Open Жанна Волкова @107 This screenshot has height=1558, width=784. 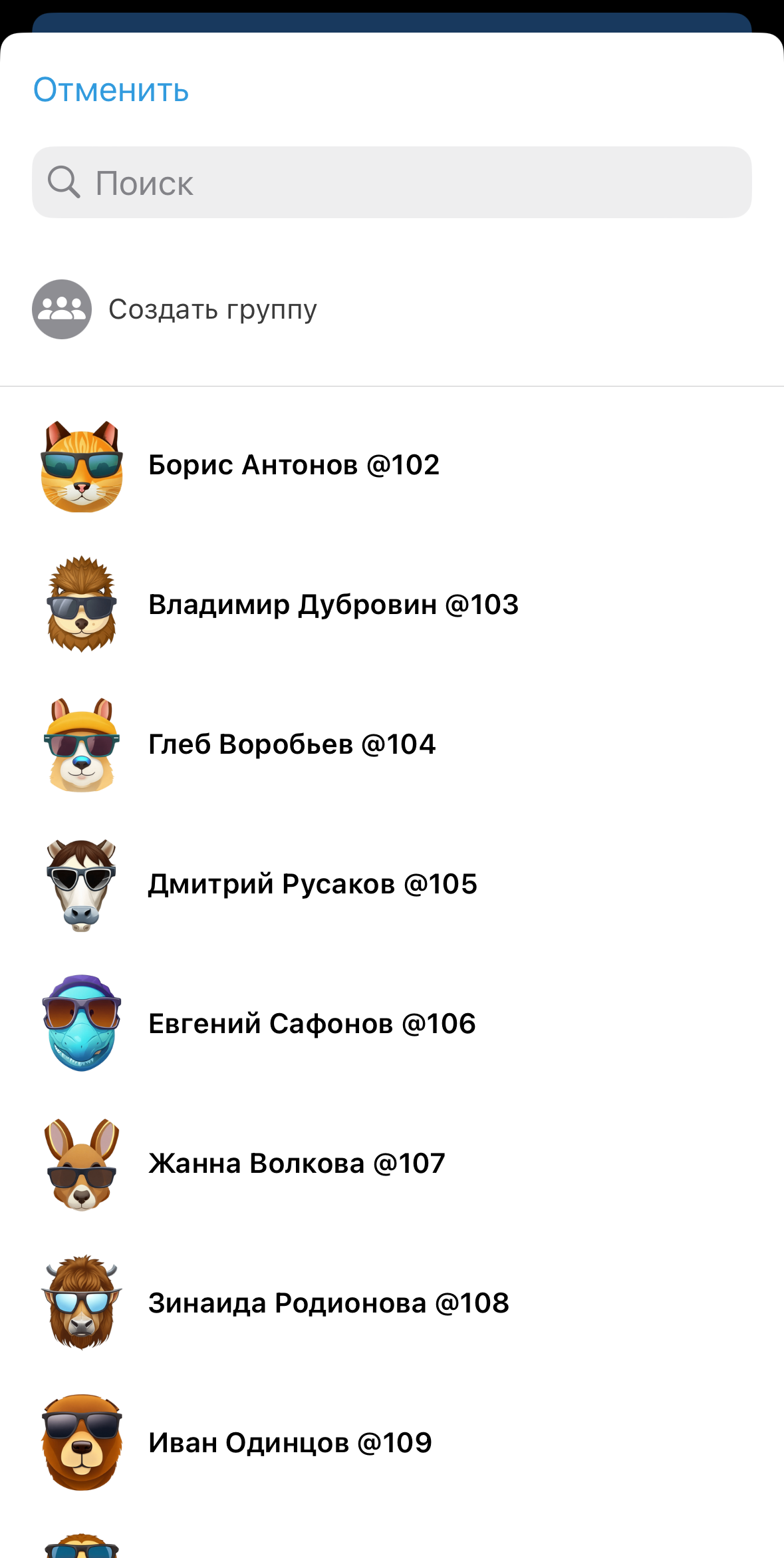296,1164
